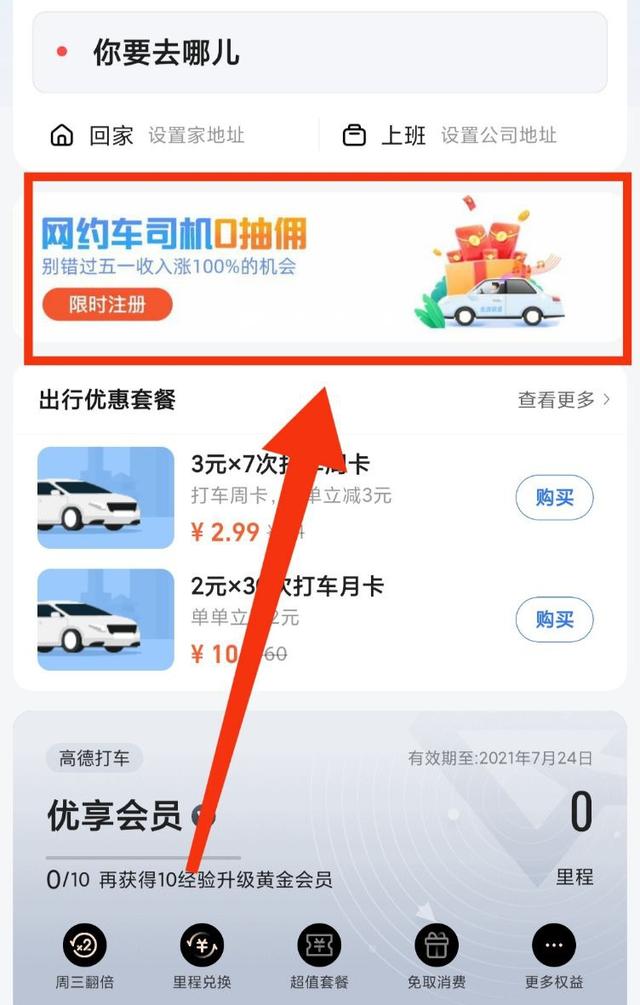Open 免取消费 benefit
The height and width of the screenshot is (1005, 640).
click(x=437, y=955)
